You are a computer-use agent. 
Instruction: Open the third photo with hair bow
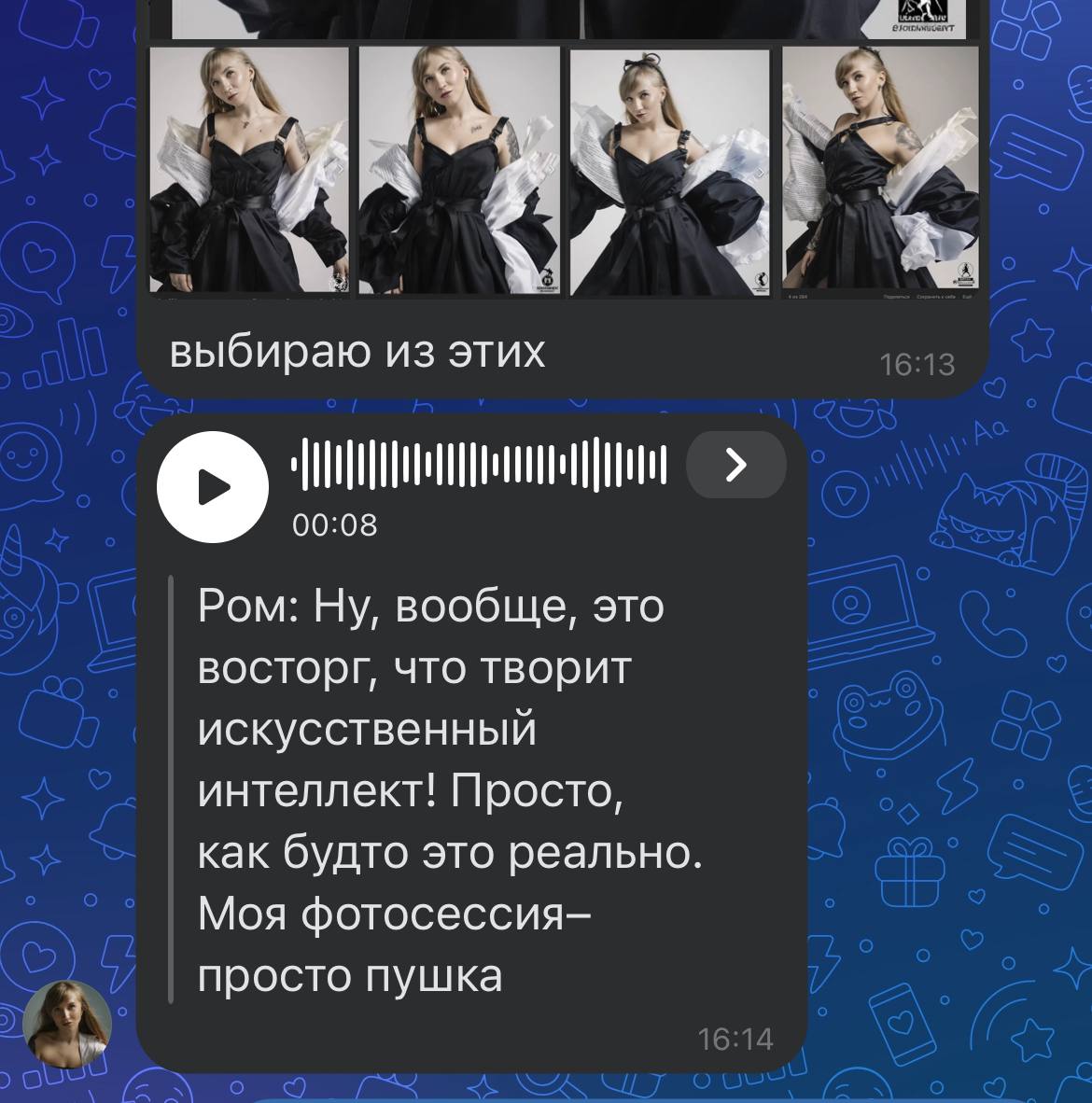(x=669, y=172)
